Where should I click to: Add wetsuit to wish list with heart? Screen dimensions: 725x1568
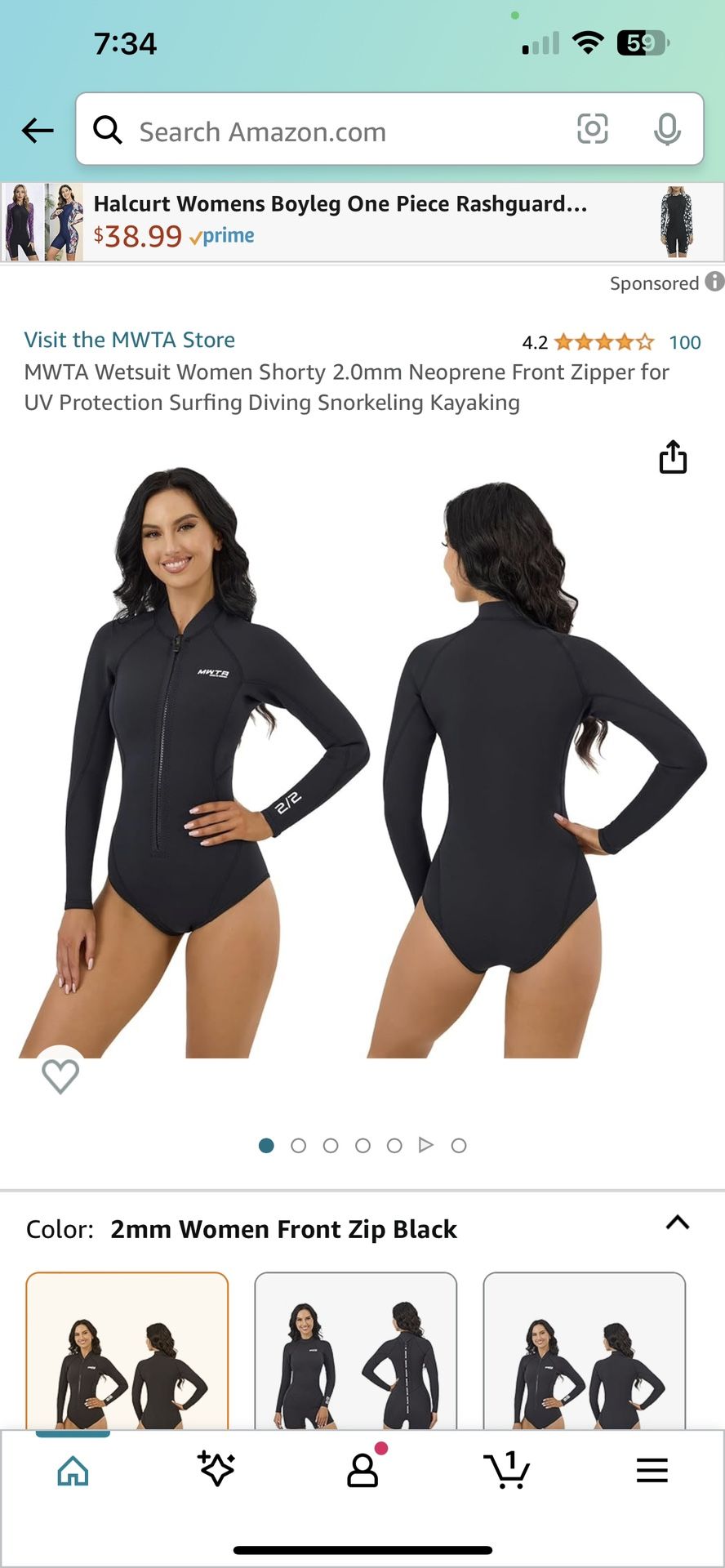(x=60, y=1076)
